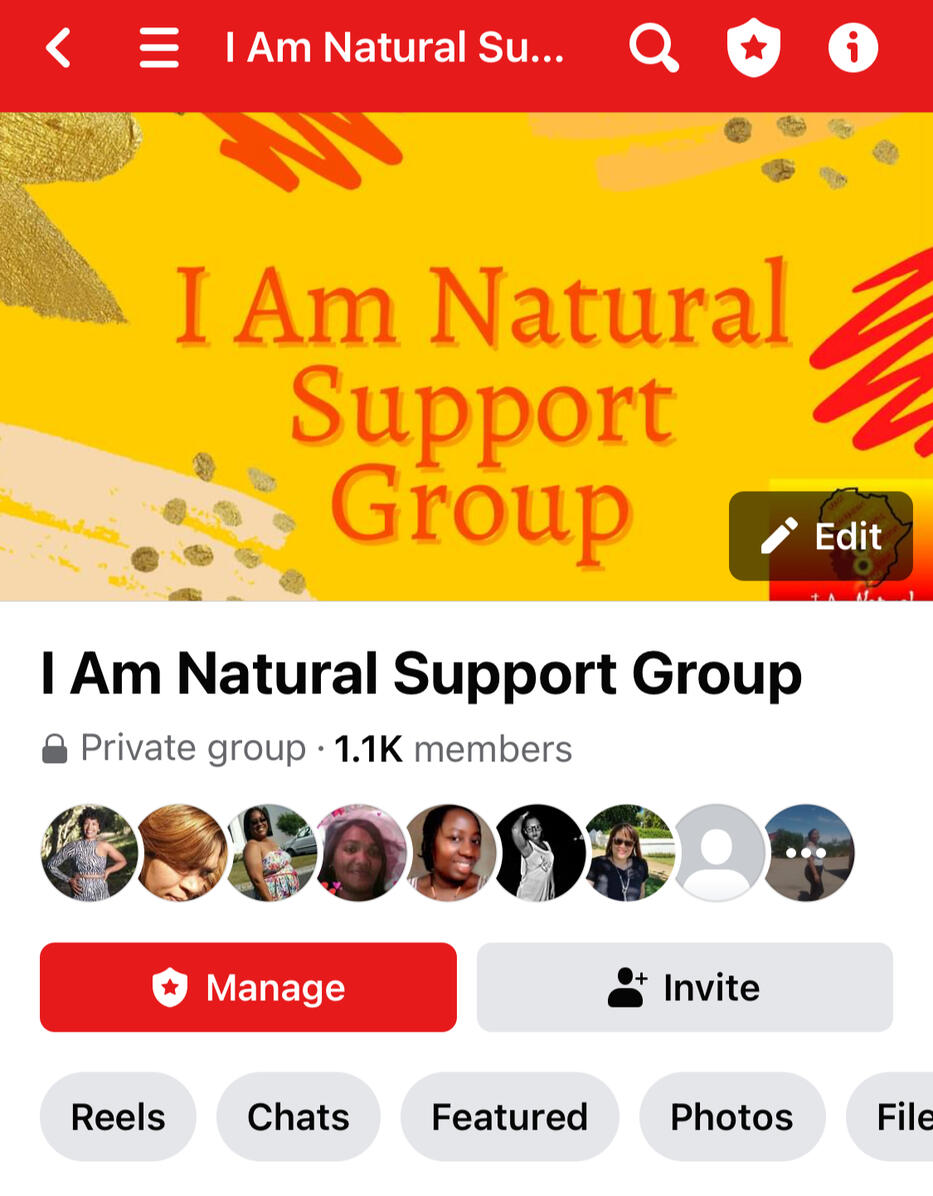Search within the group
The image size is (933, 1196).
point(653,48)
